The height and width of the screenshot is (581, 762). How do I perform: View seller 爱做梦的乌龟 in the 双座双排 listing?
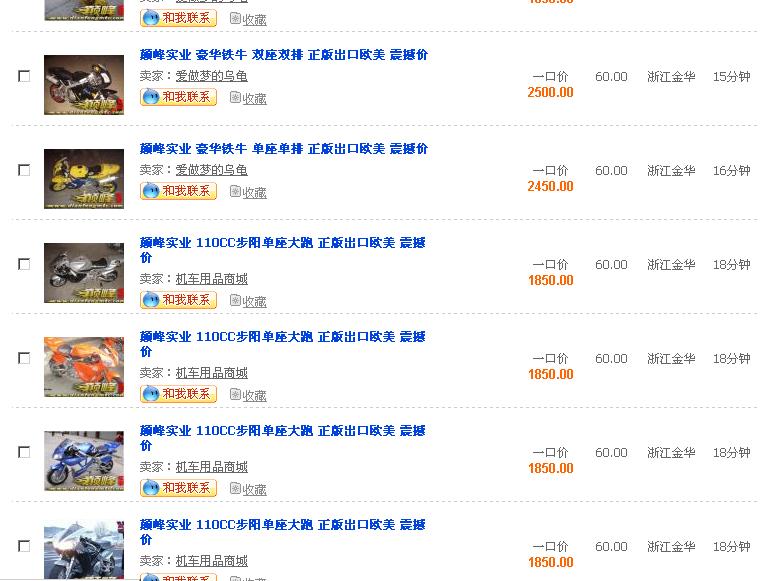point(211,76)
